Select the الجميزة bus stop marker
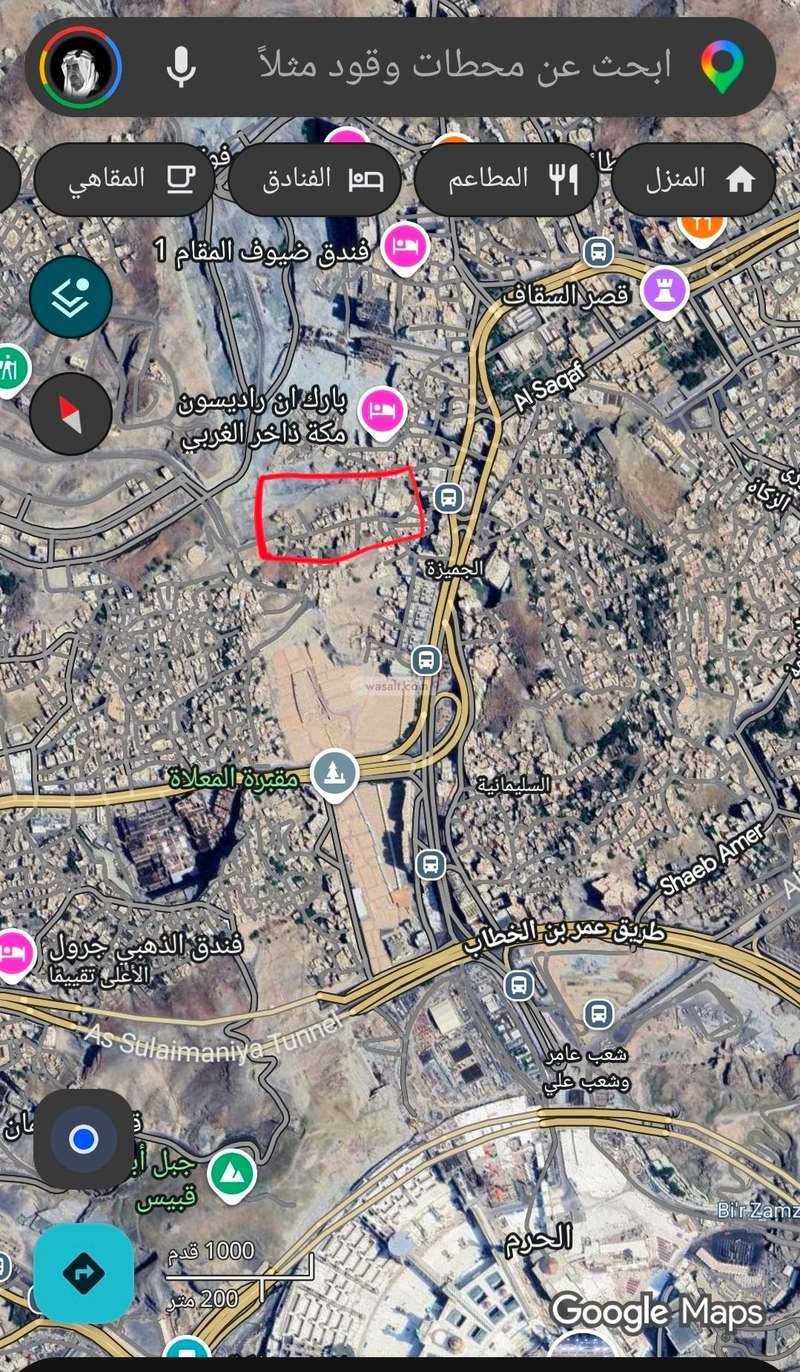Image resolution: width=800 pixels, height=1372 pixels. (448, 497)
